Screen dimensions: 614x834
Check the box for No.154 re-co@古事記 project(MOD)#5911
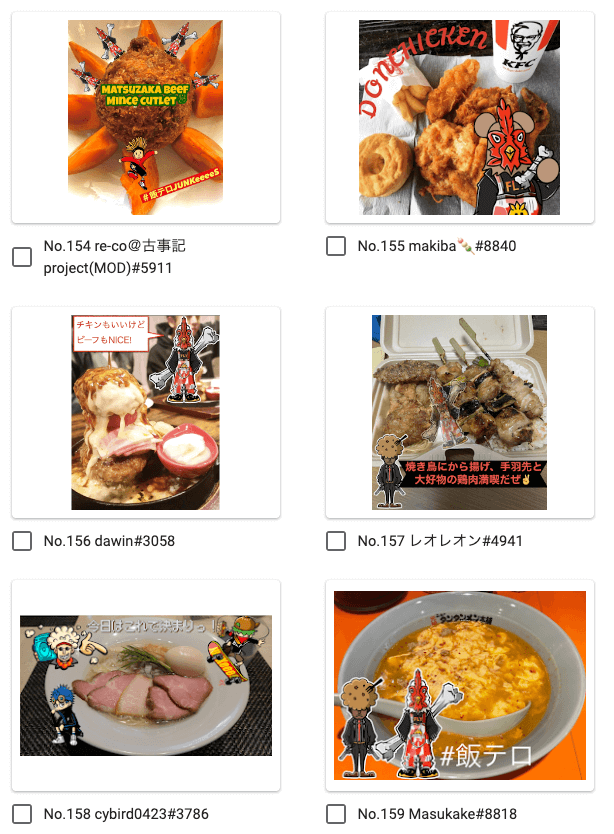pos(22,257)
